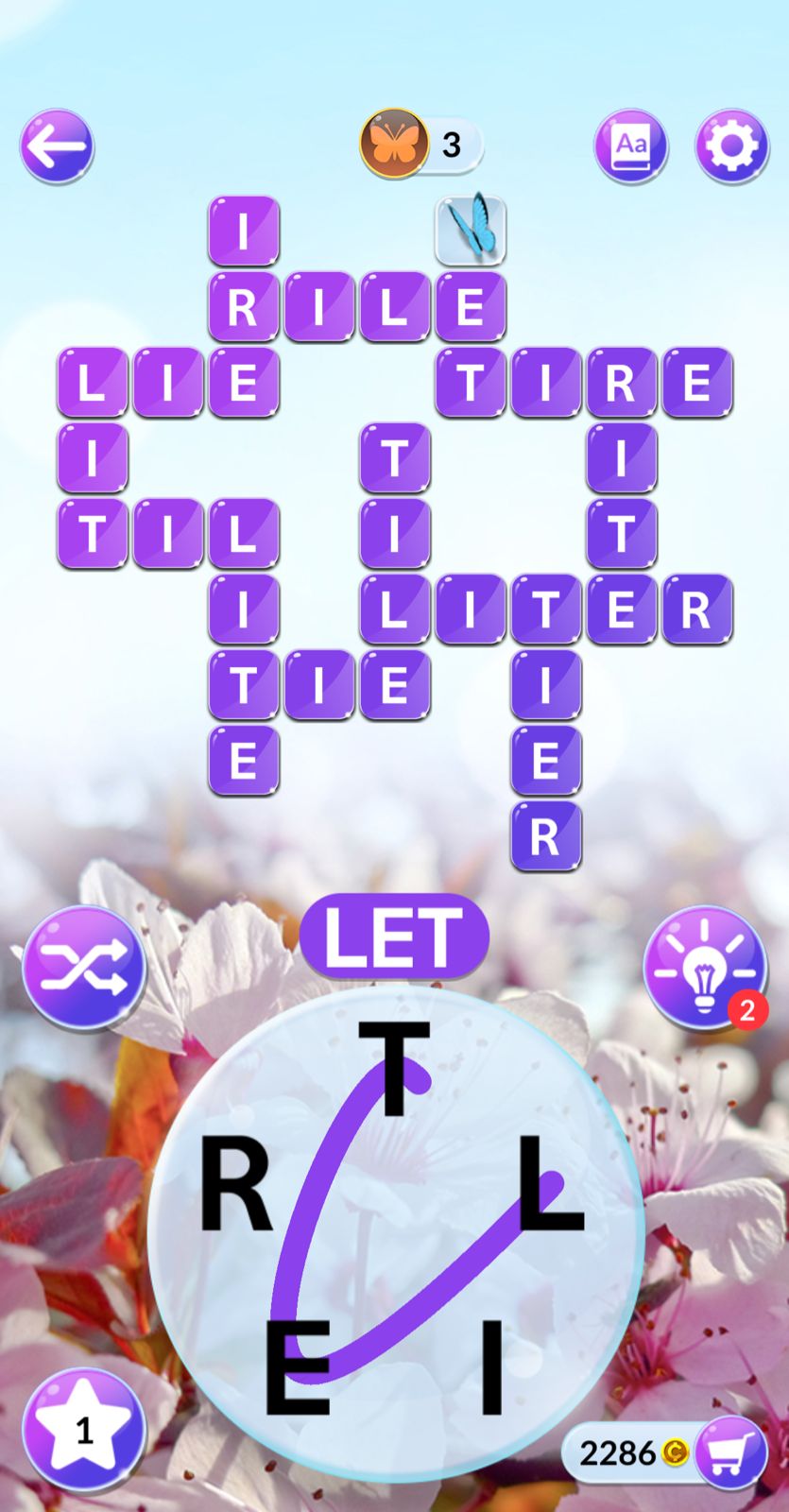Shuffle the letters in the wheel
Viewport: 789px width, 1512px height.
[x=84, y=967]
